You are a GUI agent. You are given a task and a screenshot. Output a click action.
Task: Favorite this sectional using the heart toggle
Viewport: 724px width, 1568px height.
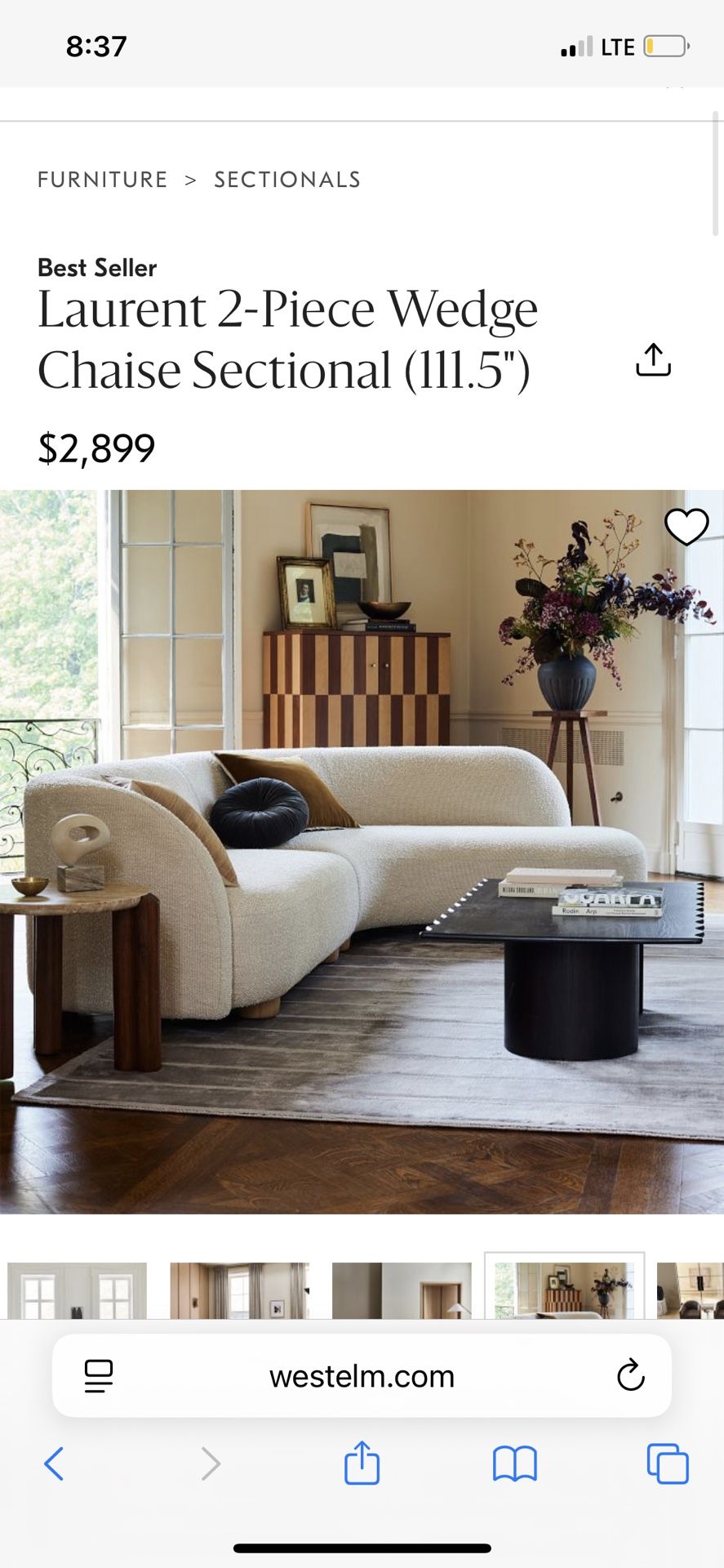click(686, 528)
